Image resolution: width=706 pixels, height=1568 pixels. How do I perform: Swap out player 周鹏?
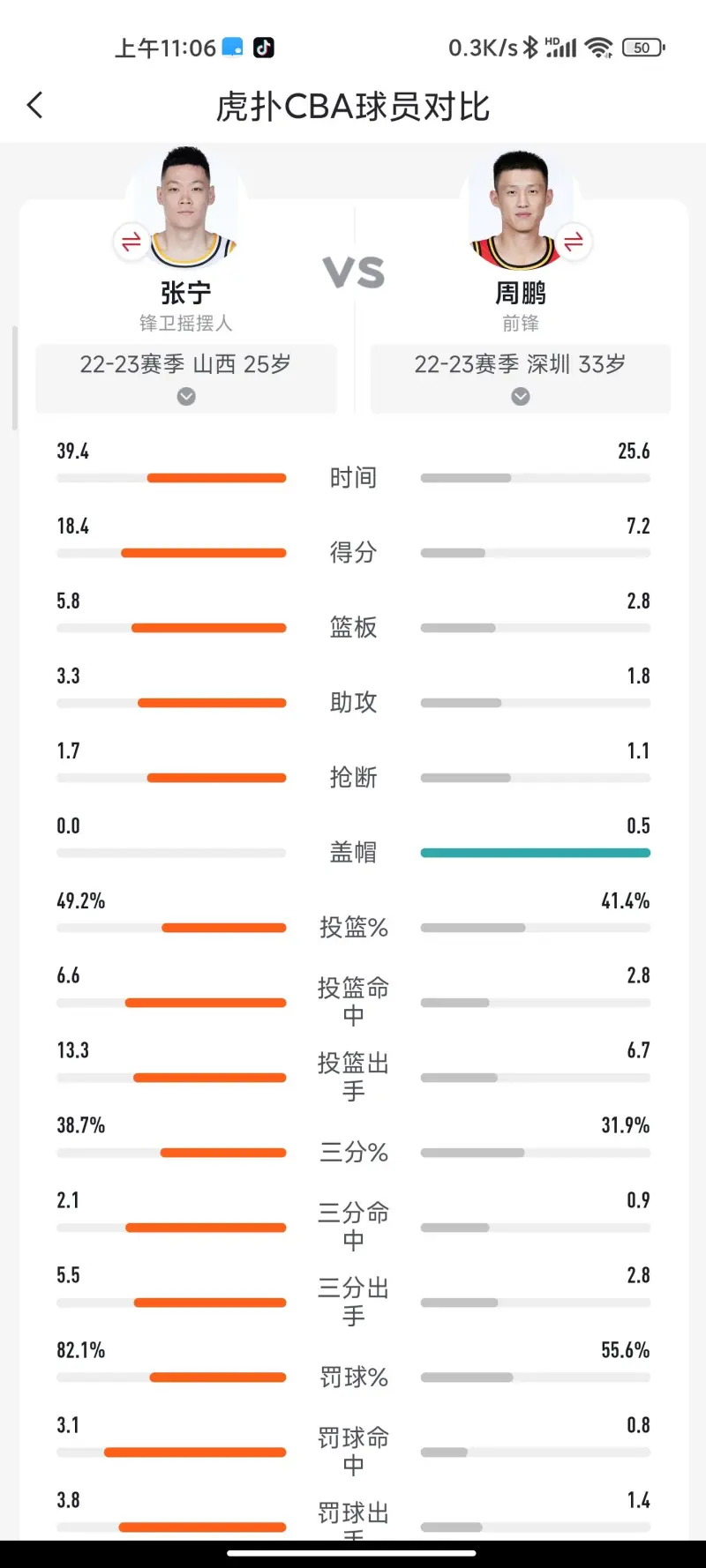[574, 241]
